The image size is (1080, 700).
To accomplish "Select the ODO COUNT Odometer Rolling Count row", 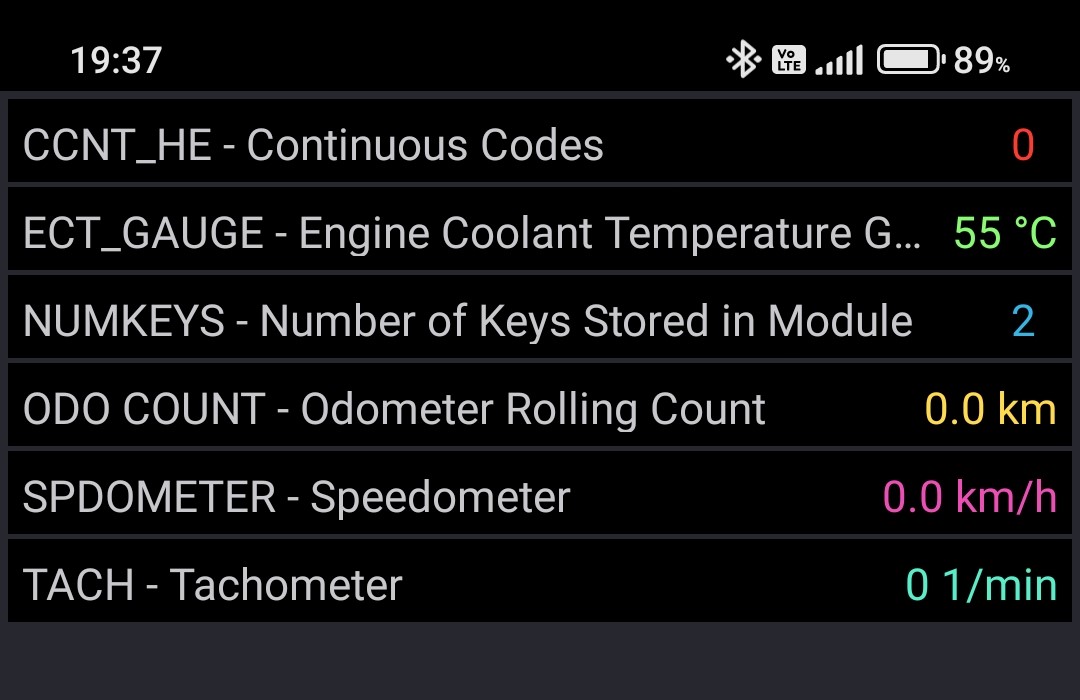I will [x=540, y=409].
